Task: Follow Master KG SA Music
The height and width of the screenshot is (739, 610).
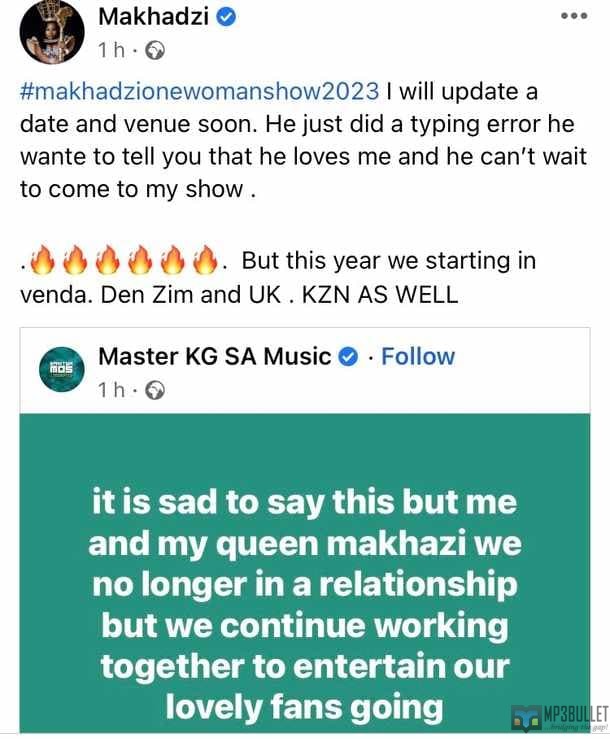Action: (417, 357)
